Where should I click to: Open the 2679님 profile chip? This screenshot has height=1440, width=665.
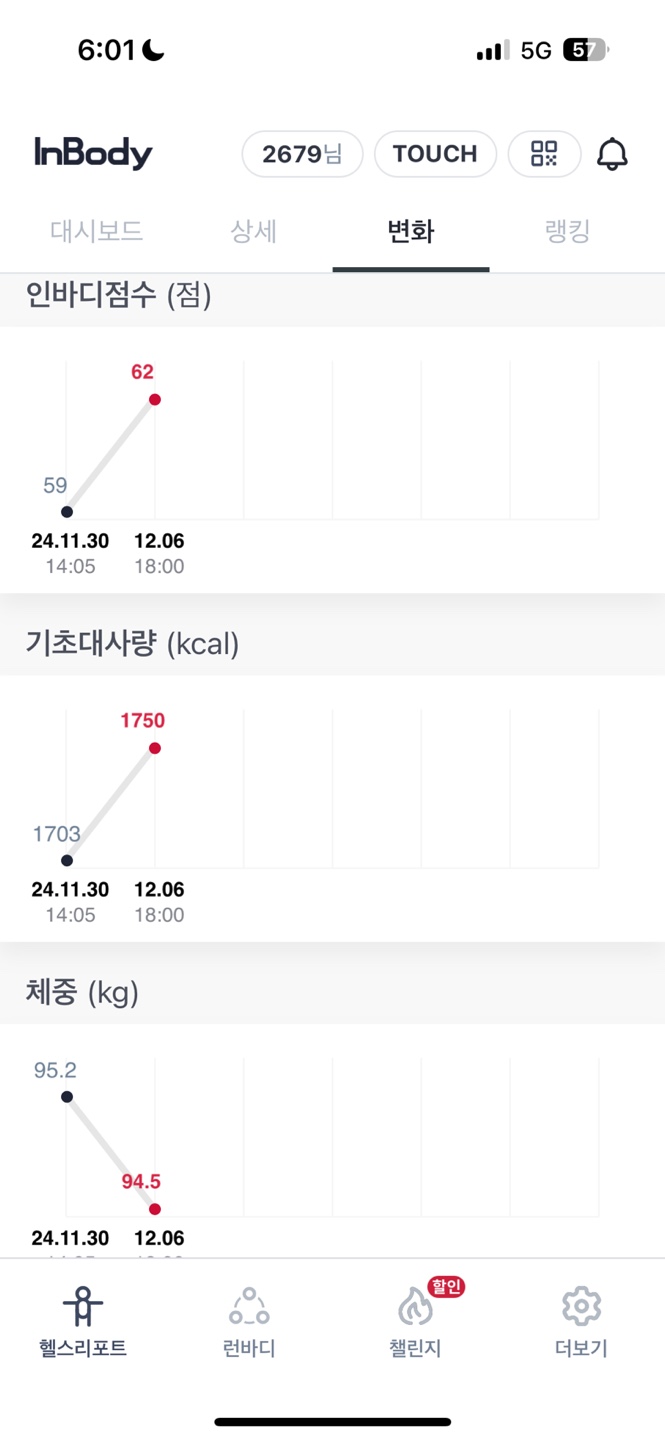tap(302, 154)
